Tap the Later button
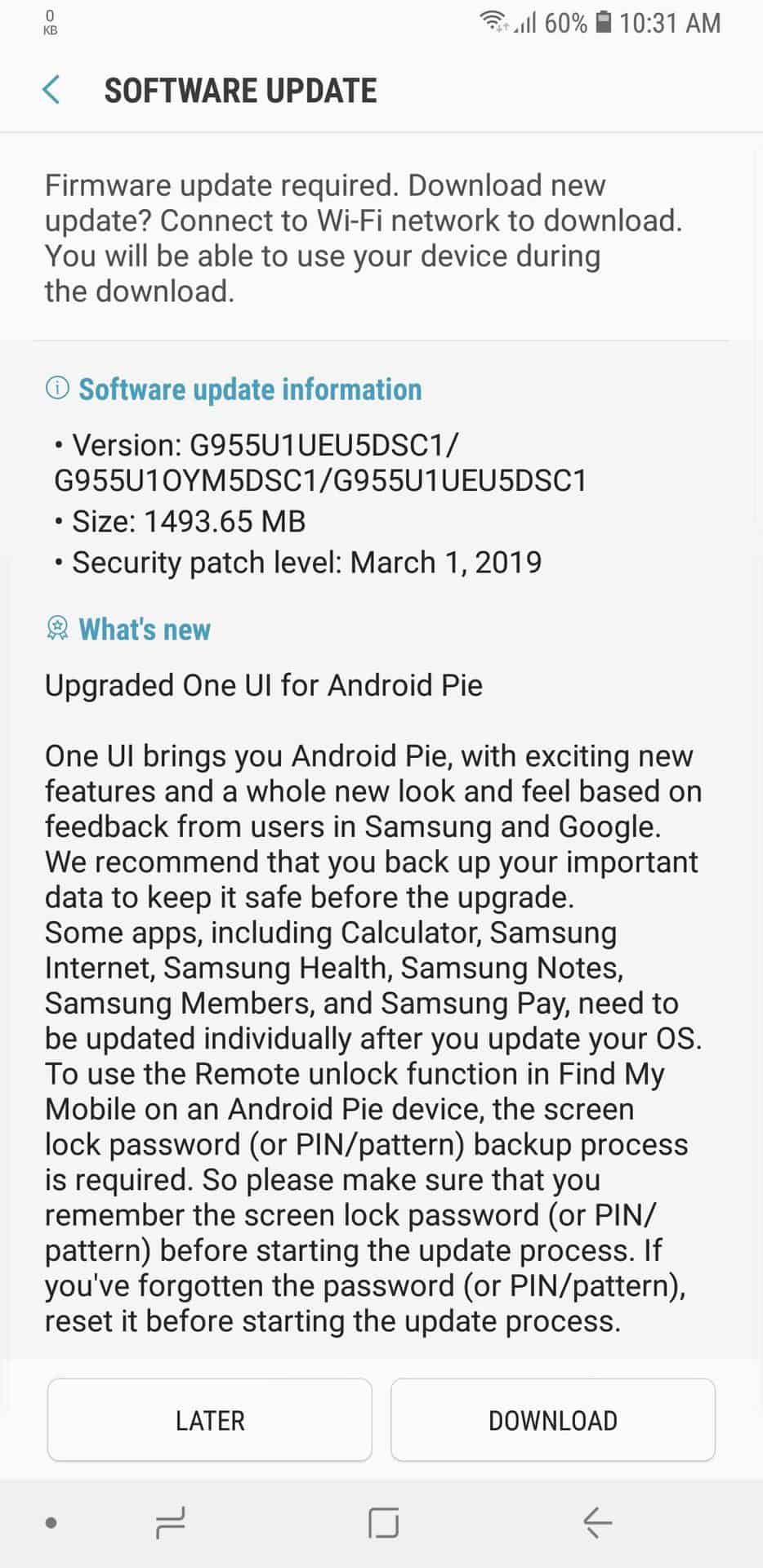The height and width of the screenshot is (1568, 763). coord(210,1419)
